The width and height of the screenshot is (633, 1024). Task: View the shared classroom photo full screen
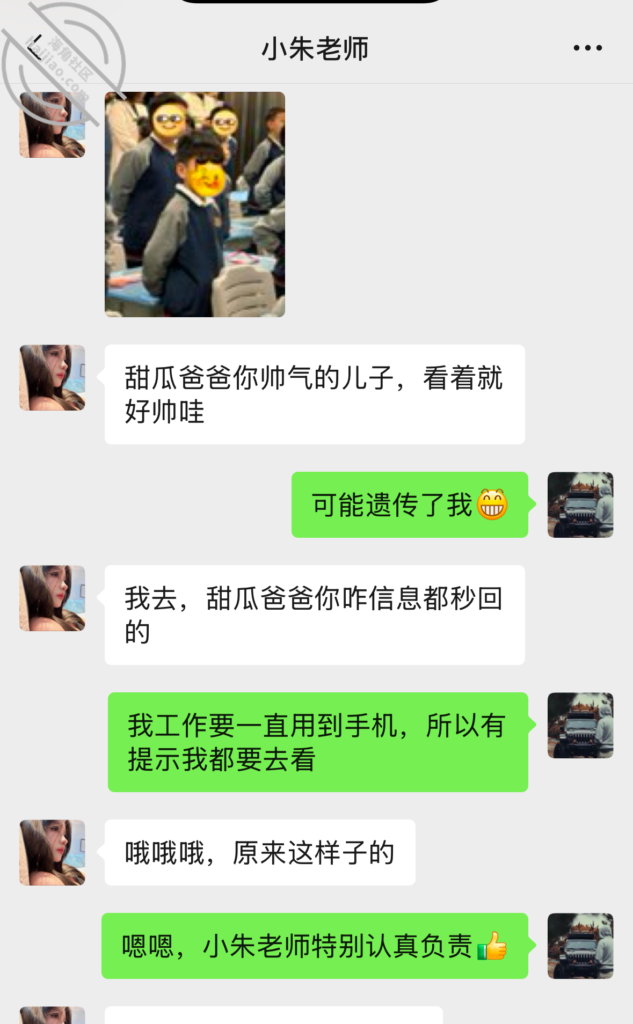click(195, 204)
